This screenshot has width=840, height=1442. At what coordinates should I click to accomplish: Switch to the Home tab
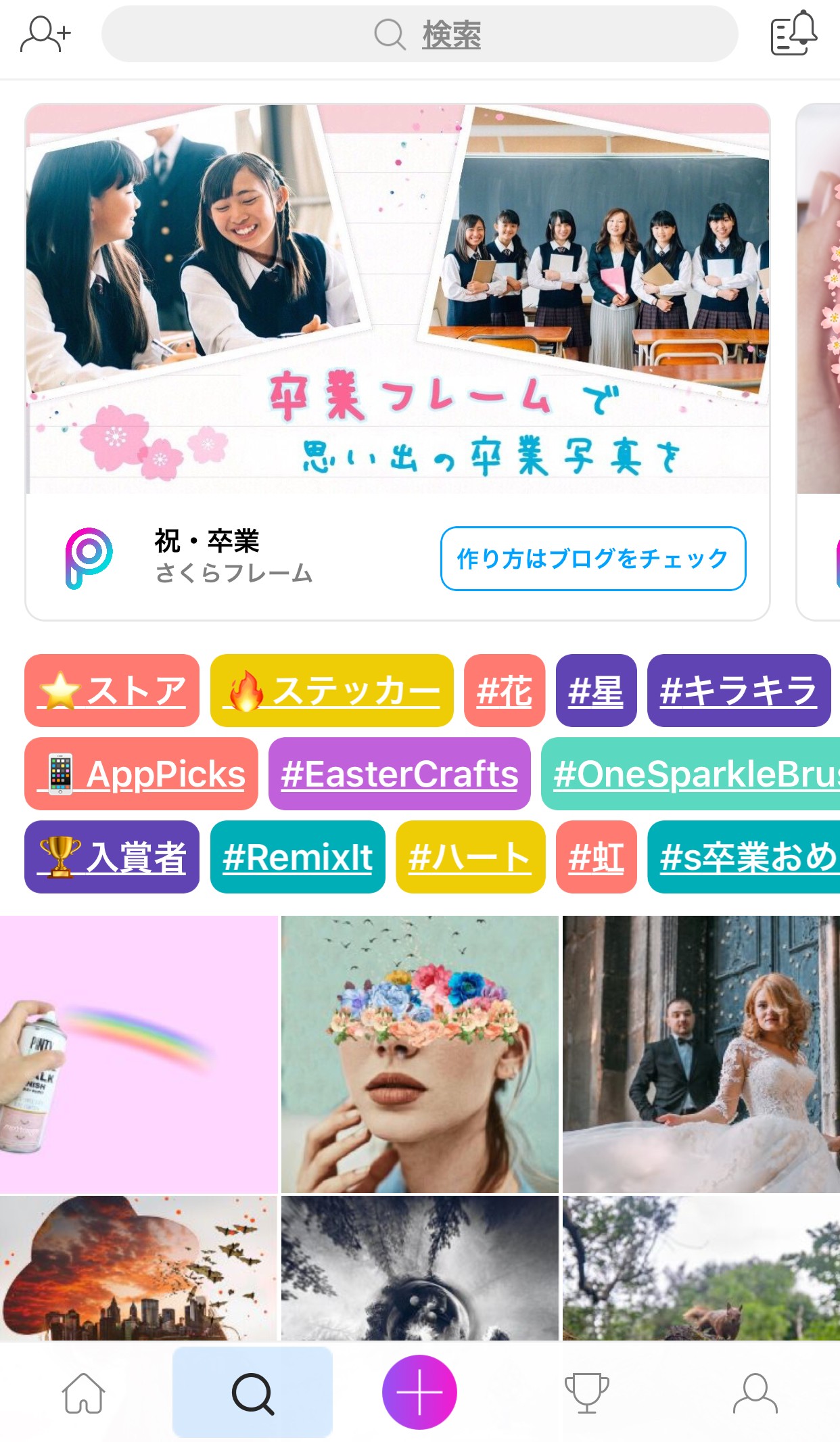click(x=83, y=1393)
